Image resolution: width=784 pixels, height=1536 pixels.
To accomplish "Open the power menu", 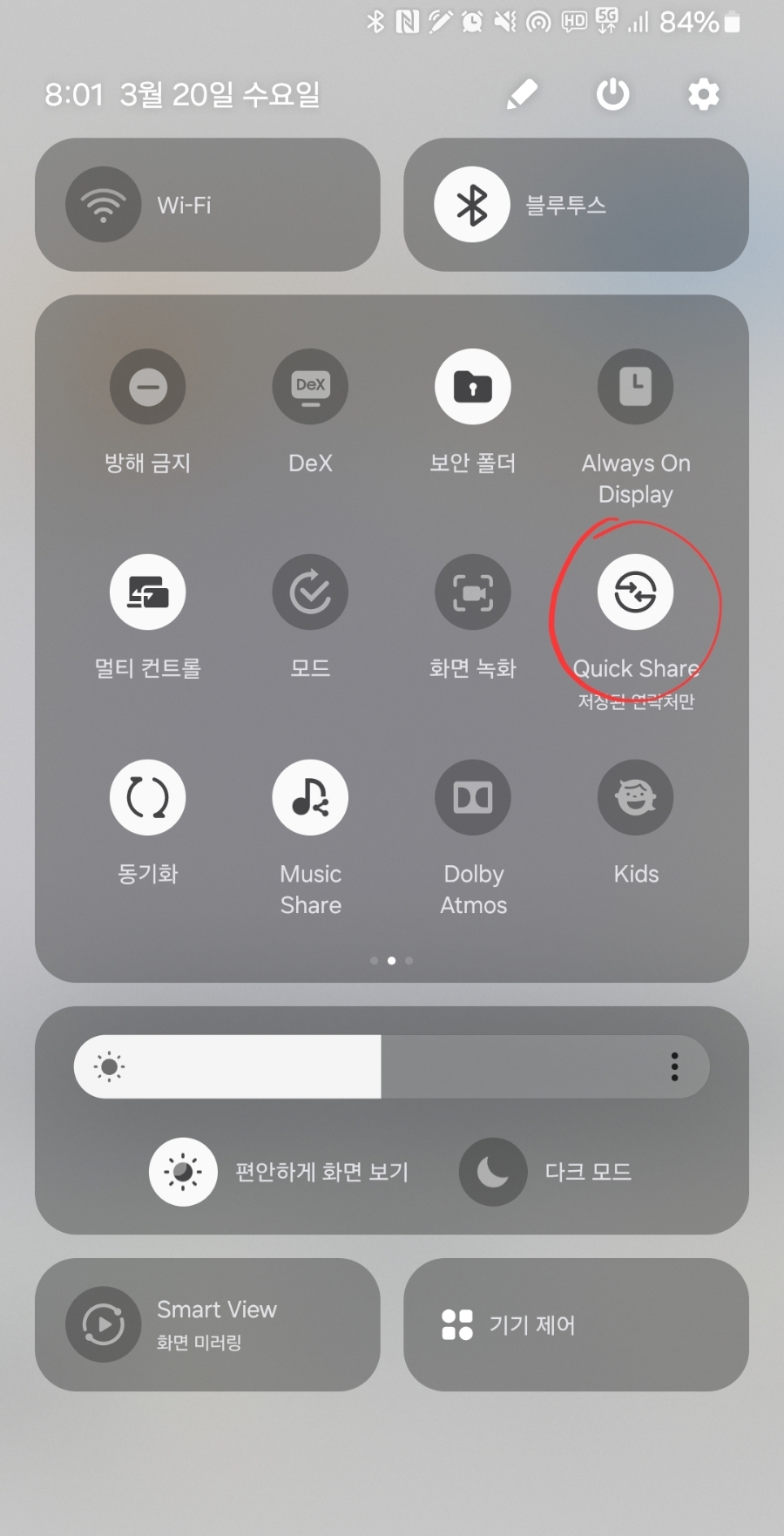I will click(612, 94).
